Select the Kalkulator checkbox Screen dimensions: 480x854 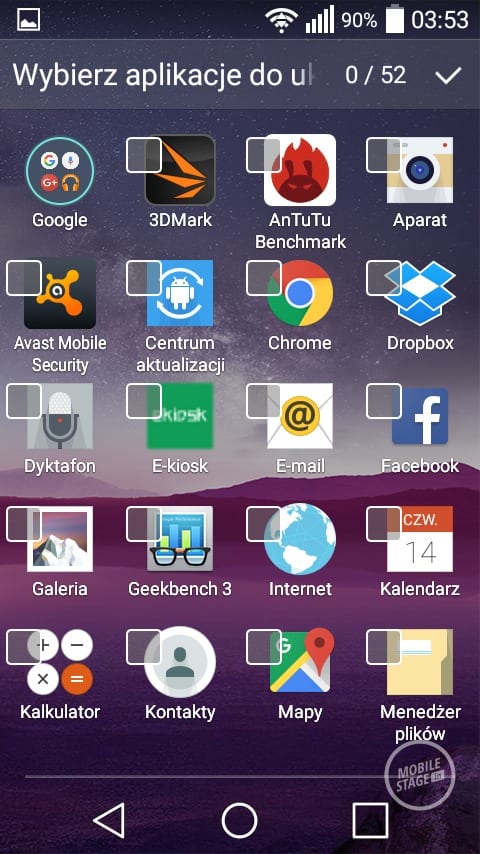tap(24, 647)
